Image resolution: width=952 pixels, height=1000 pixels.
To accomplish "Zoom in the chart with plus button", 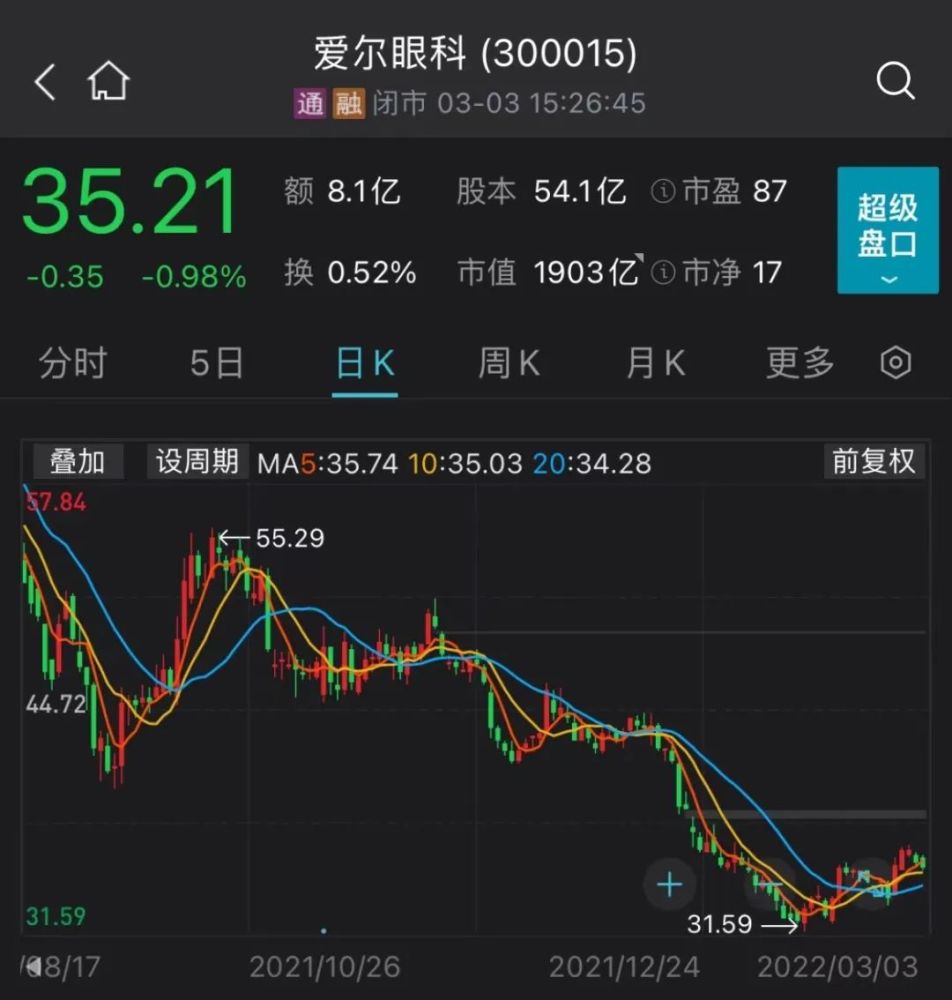I will (669, 885).
